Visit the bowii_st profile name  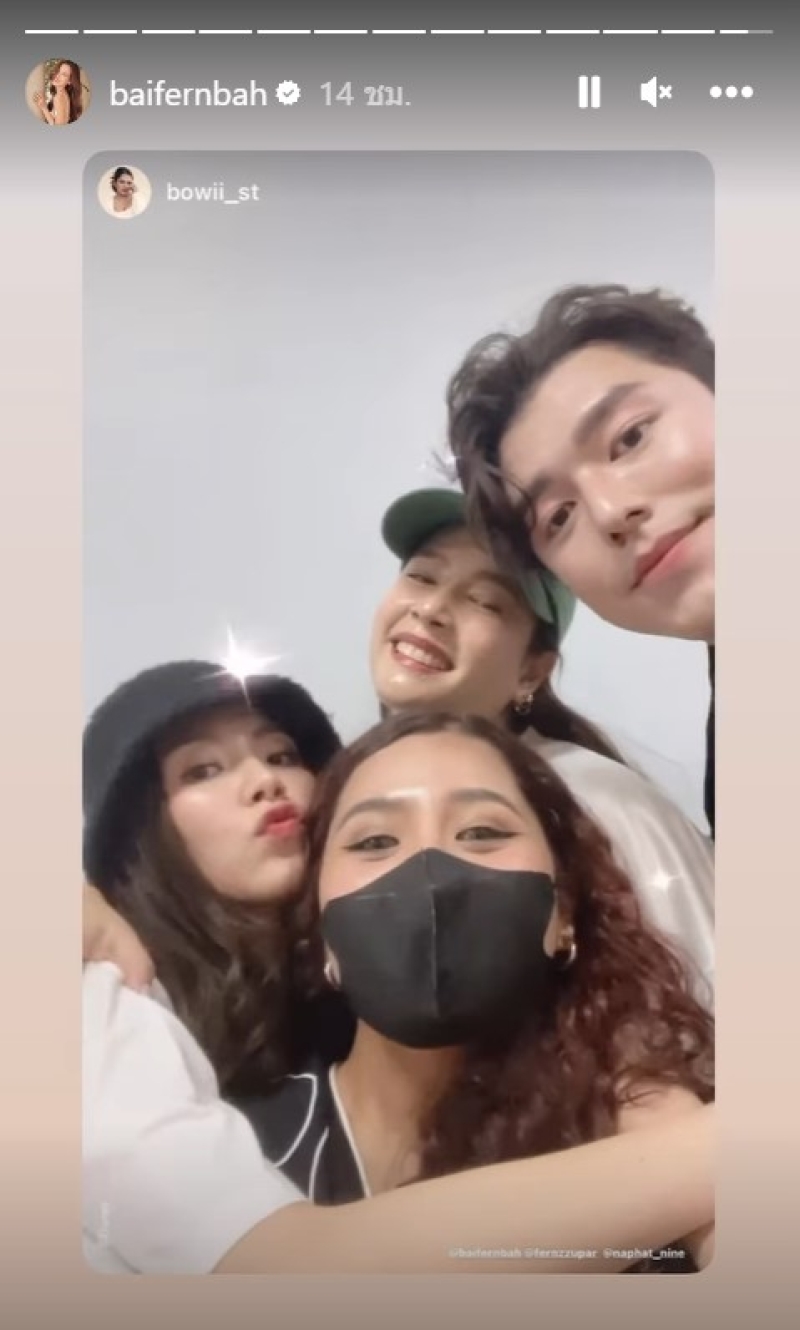[x=212, y=192]
